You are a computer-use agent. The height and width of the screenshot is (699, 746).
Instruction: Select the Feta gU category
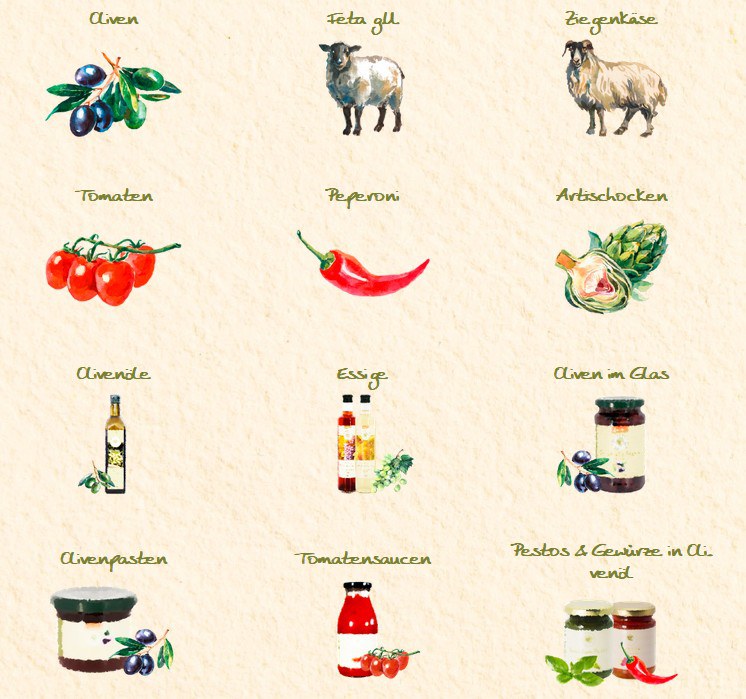pyautogui.click(x=362, y=88)
